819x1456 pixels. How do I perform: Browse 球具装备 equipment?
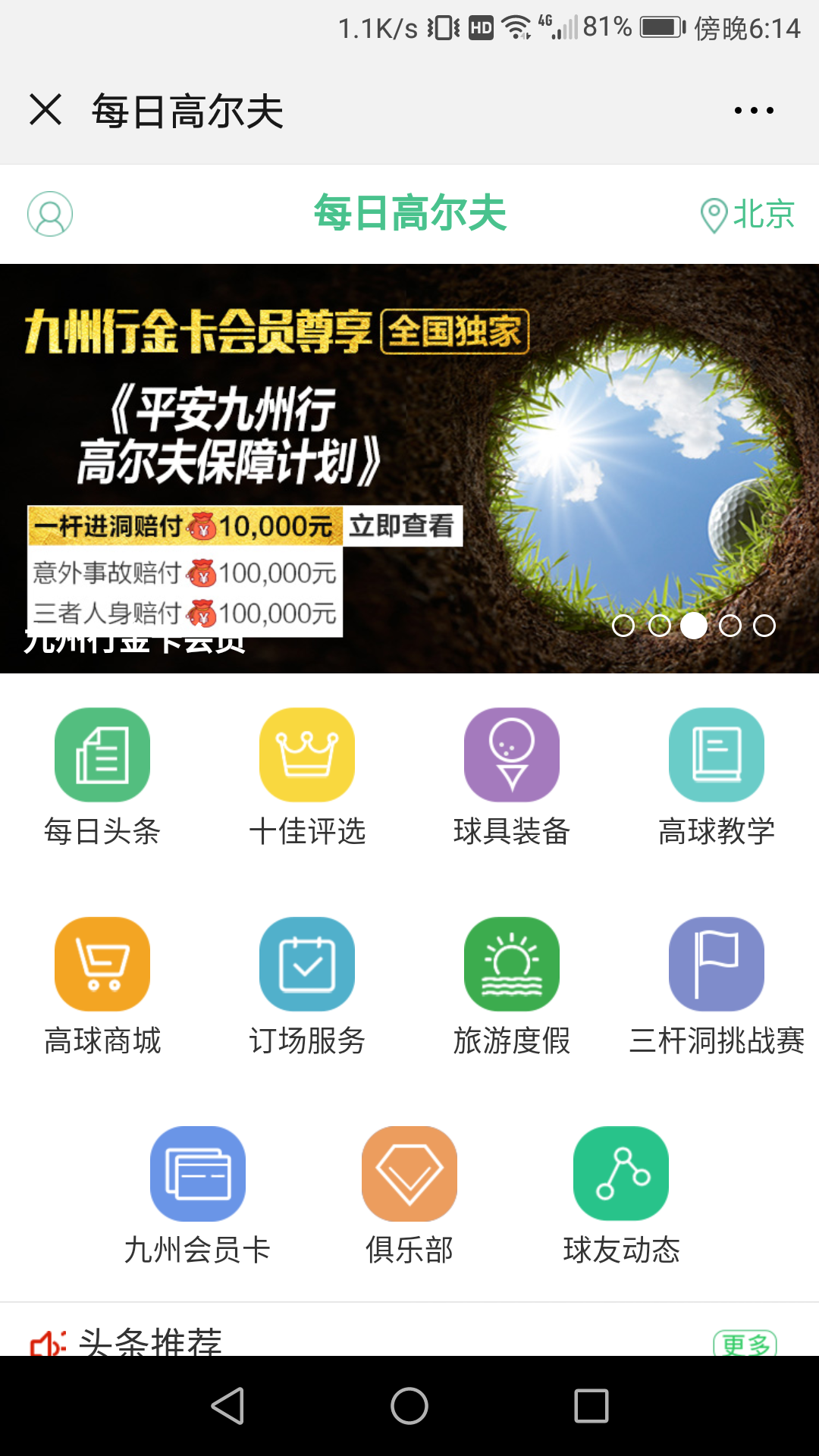[512, 777]
